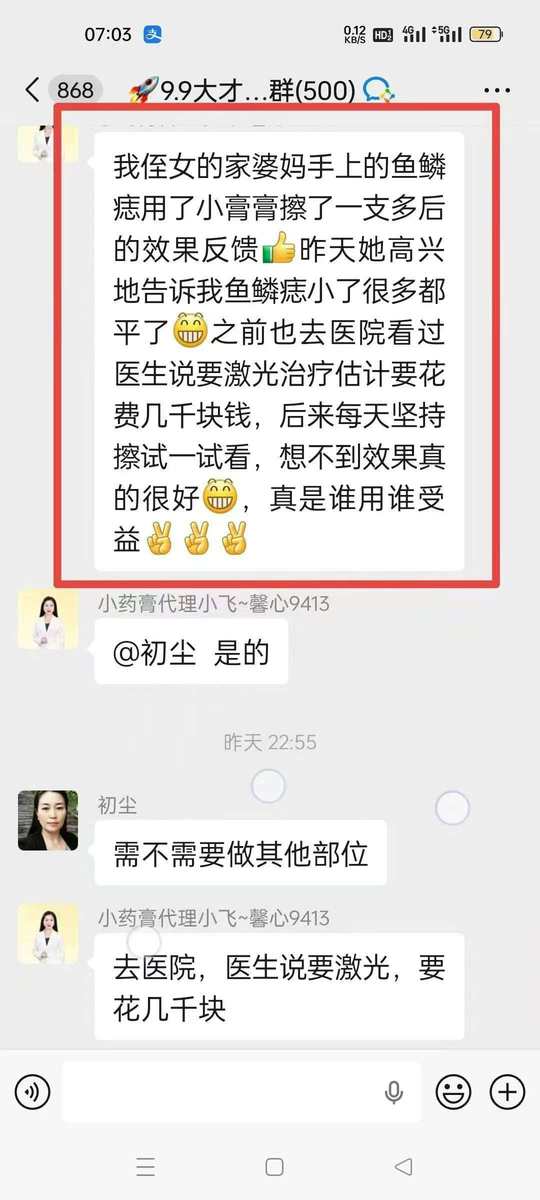Open 初尘's profile avatar
This screenshot has width=540, height=1200.
click(x=48, y=820)
